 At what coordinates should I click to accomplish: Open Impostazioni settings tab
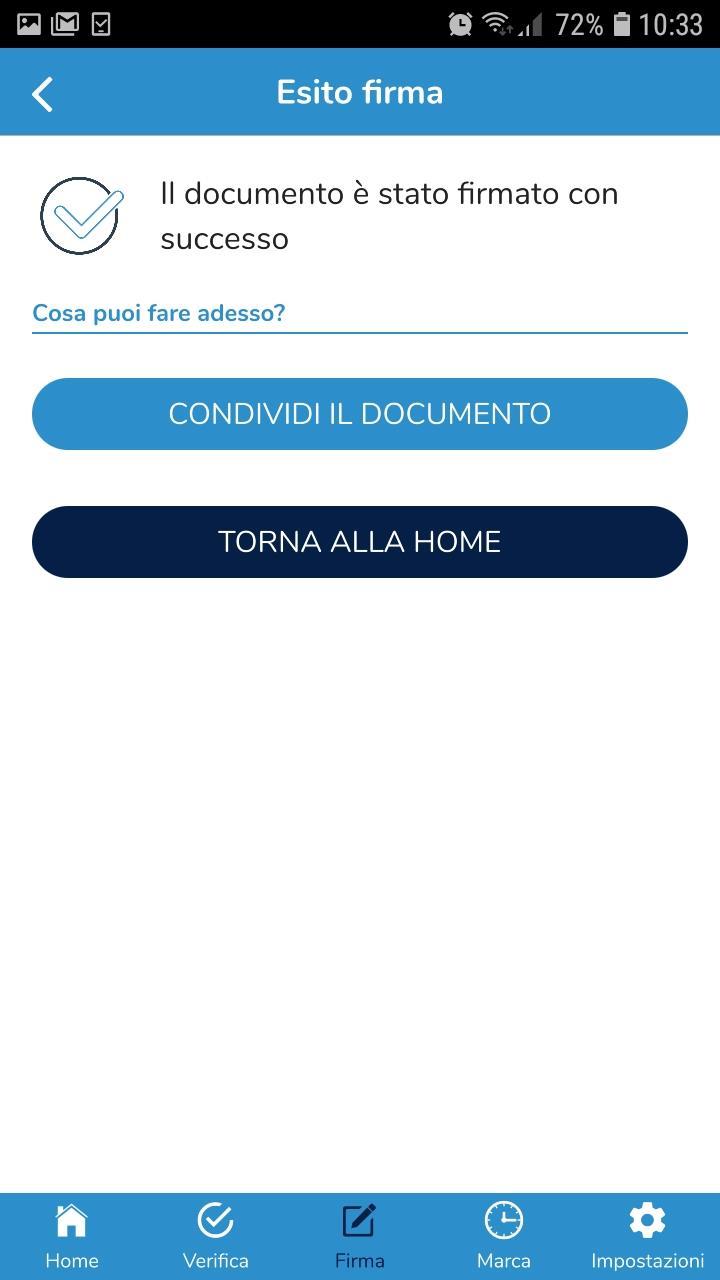pyautogui.click(x=647, y=1236)
